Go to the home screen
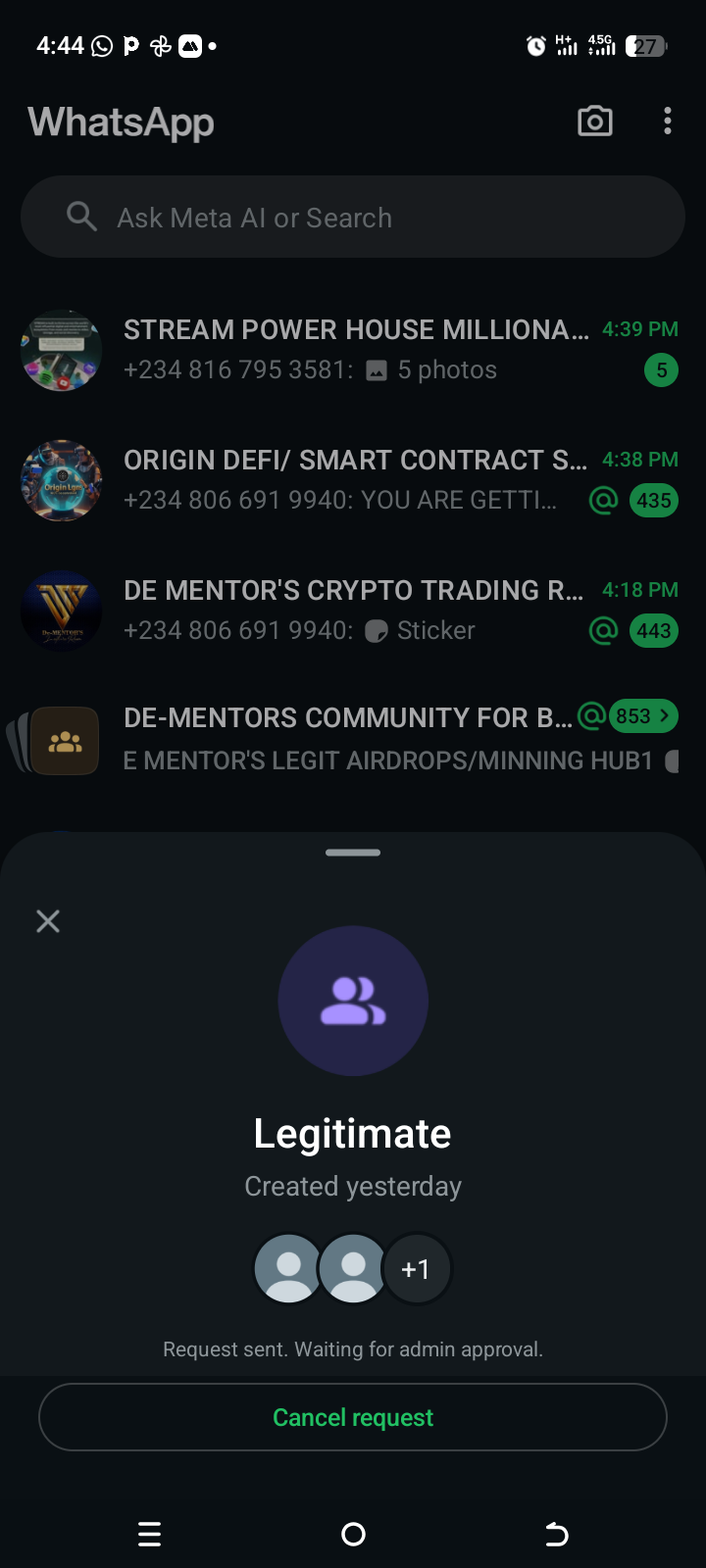 pyautogui.click(x=353, y=1534)
